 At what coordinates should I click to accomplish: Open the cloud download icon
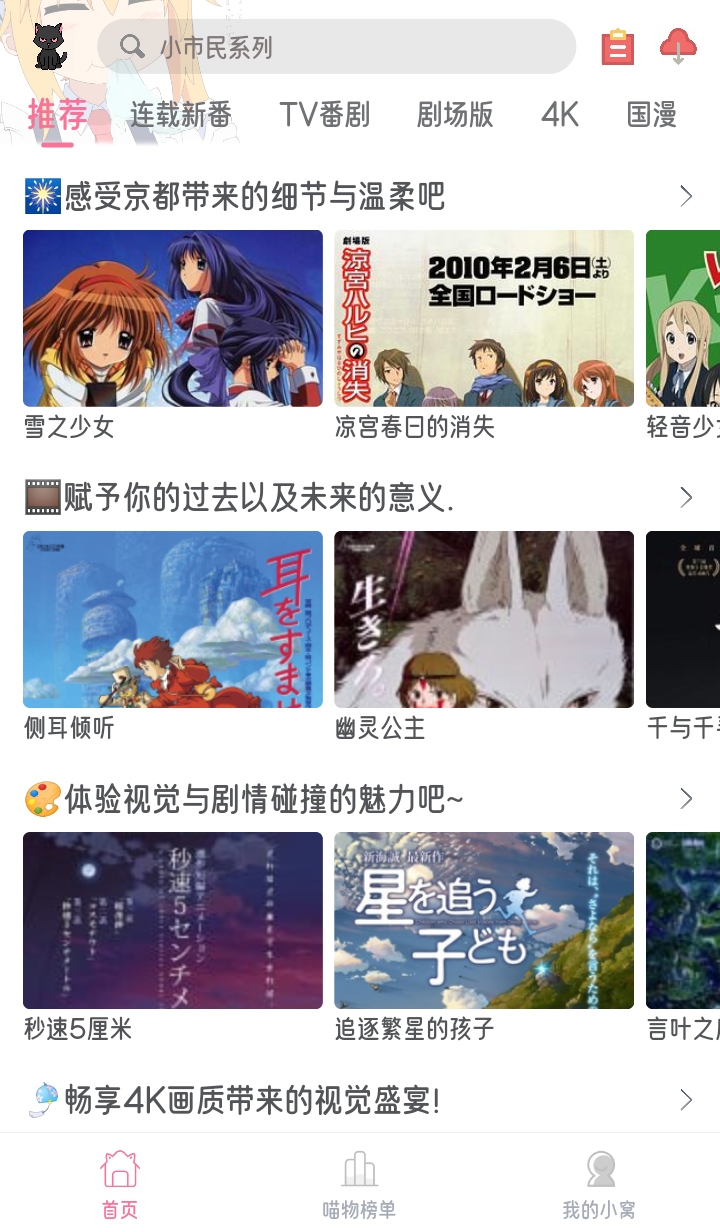tap(678, 46)
